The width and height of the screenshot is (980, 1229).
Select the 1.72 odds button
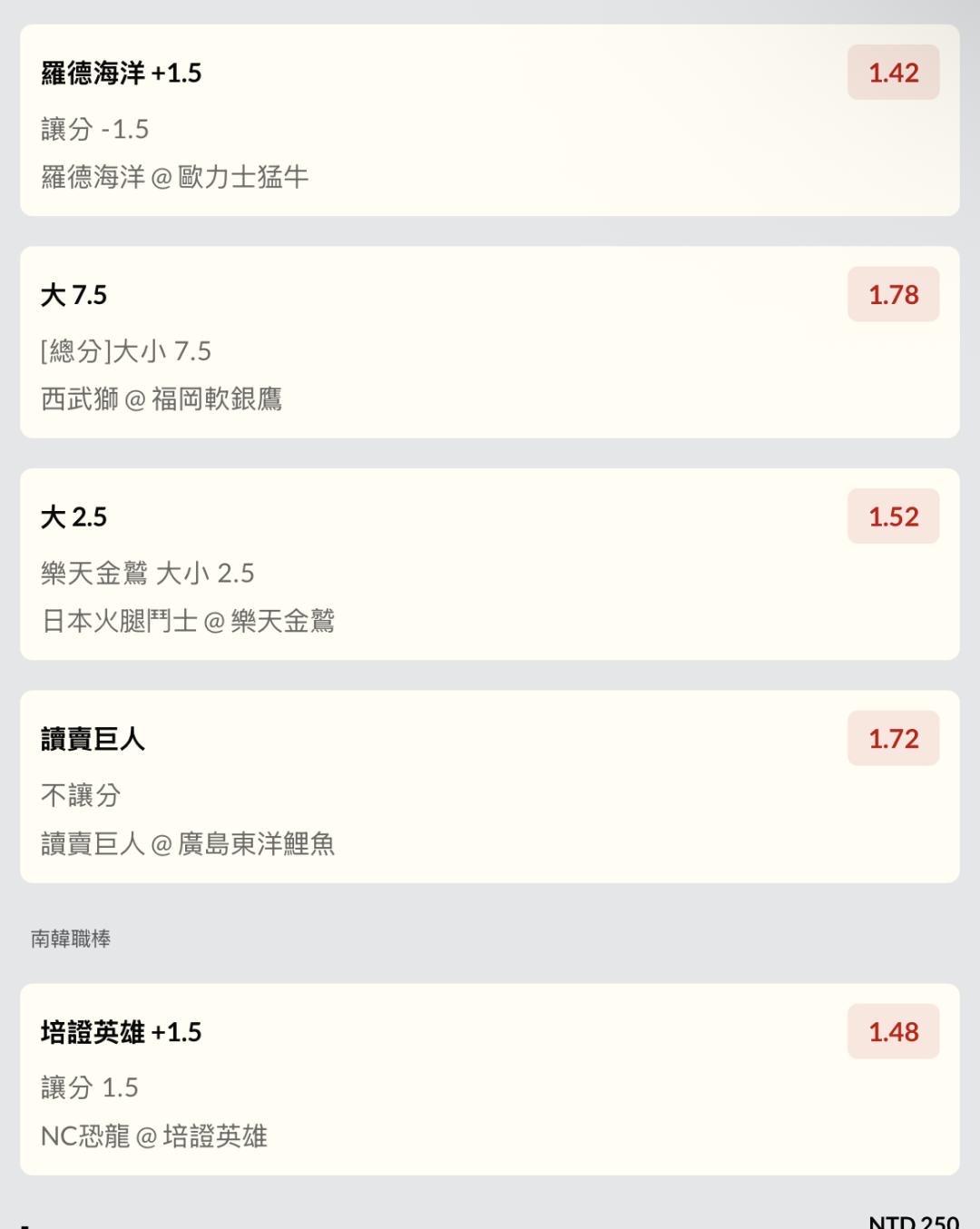(893, 739)
